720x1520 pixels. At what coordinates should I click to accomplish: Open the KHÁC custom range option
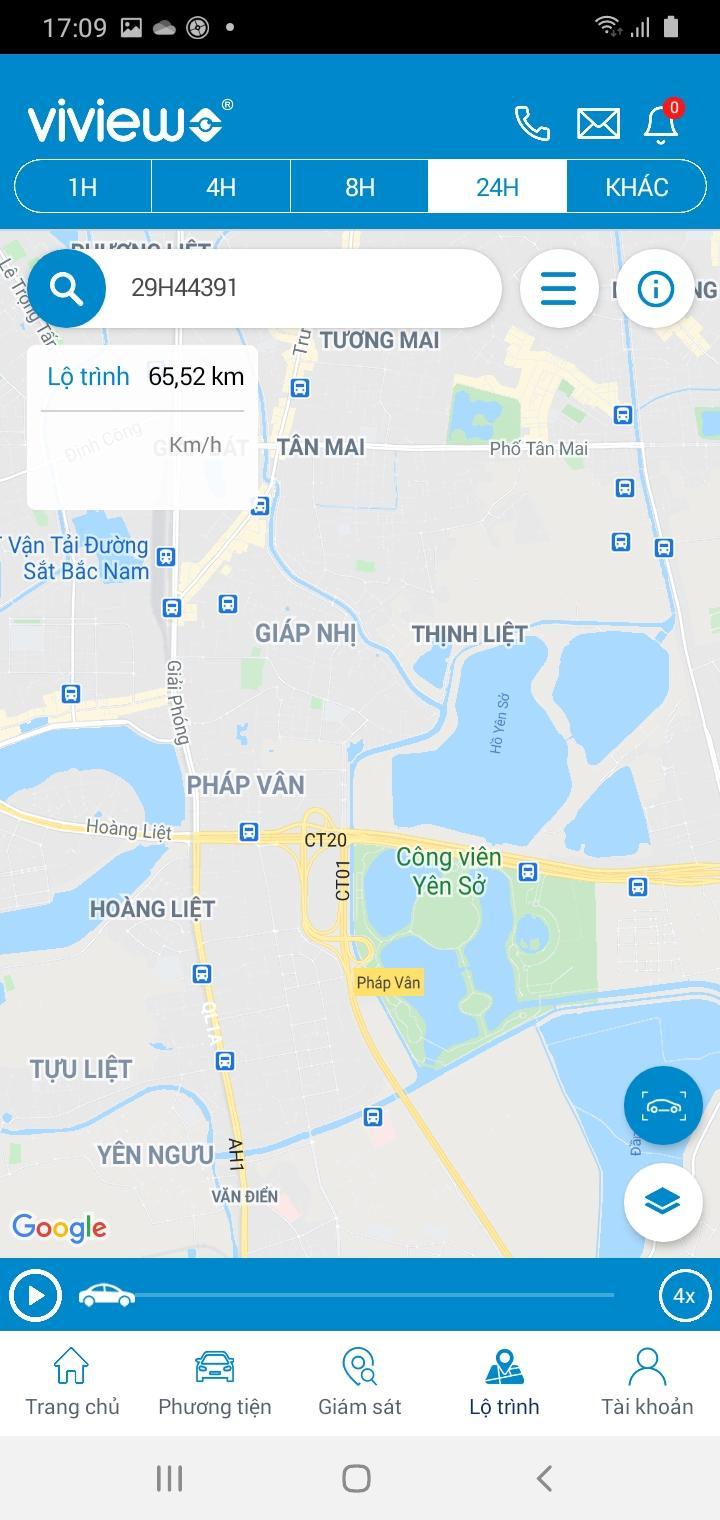pyautogui.click(x=636, y=187)
